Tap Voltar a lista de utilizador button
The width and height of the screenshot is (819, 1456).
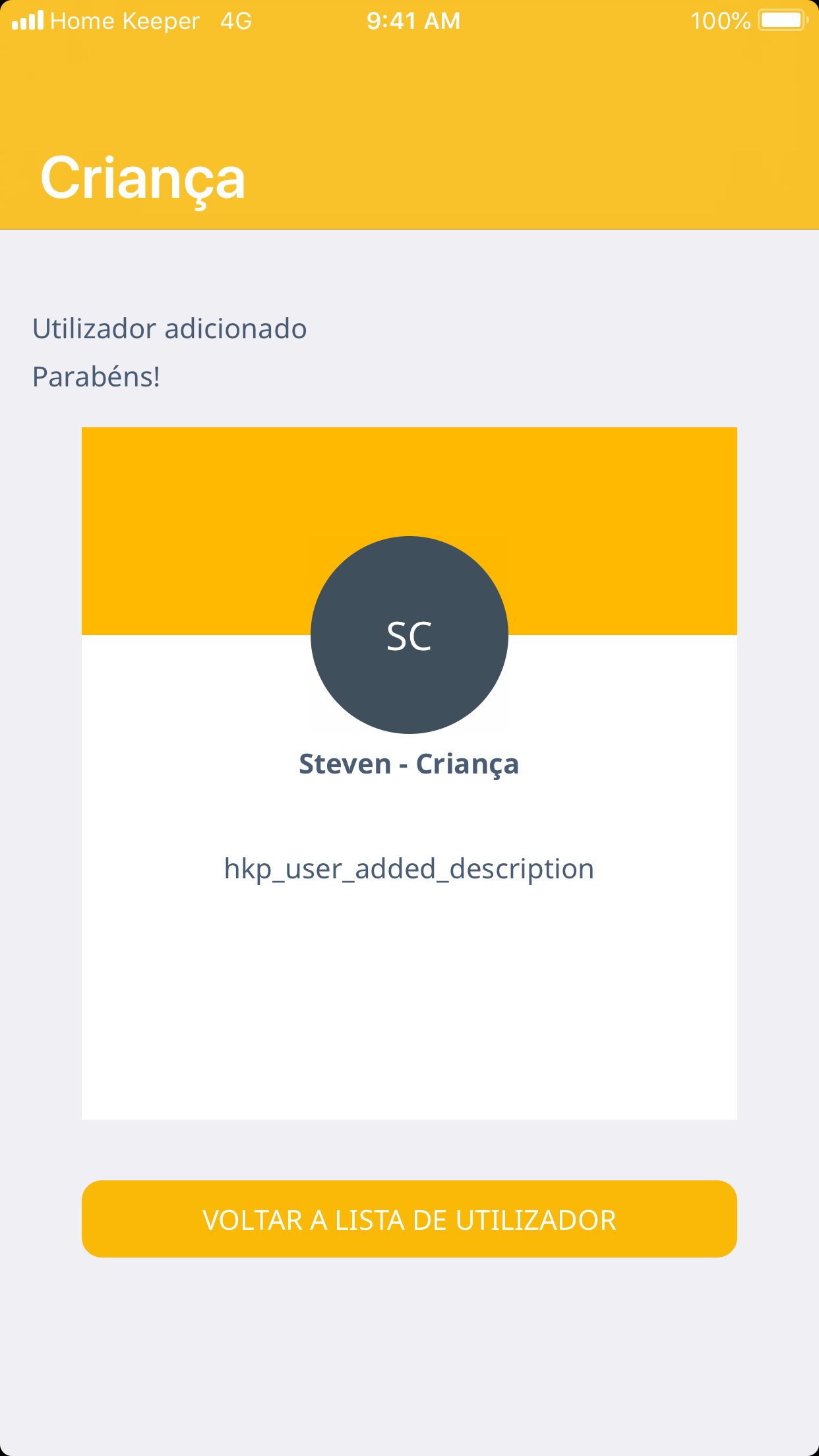[409, 1219]
